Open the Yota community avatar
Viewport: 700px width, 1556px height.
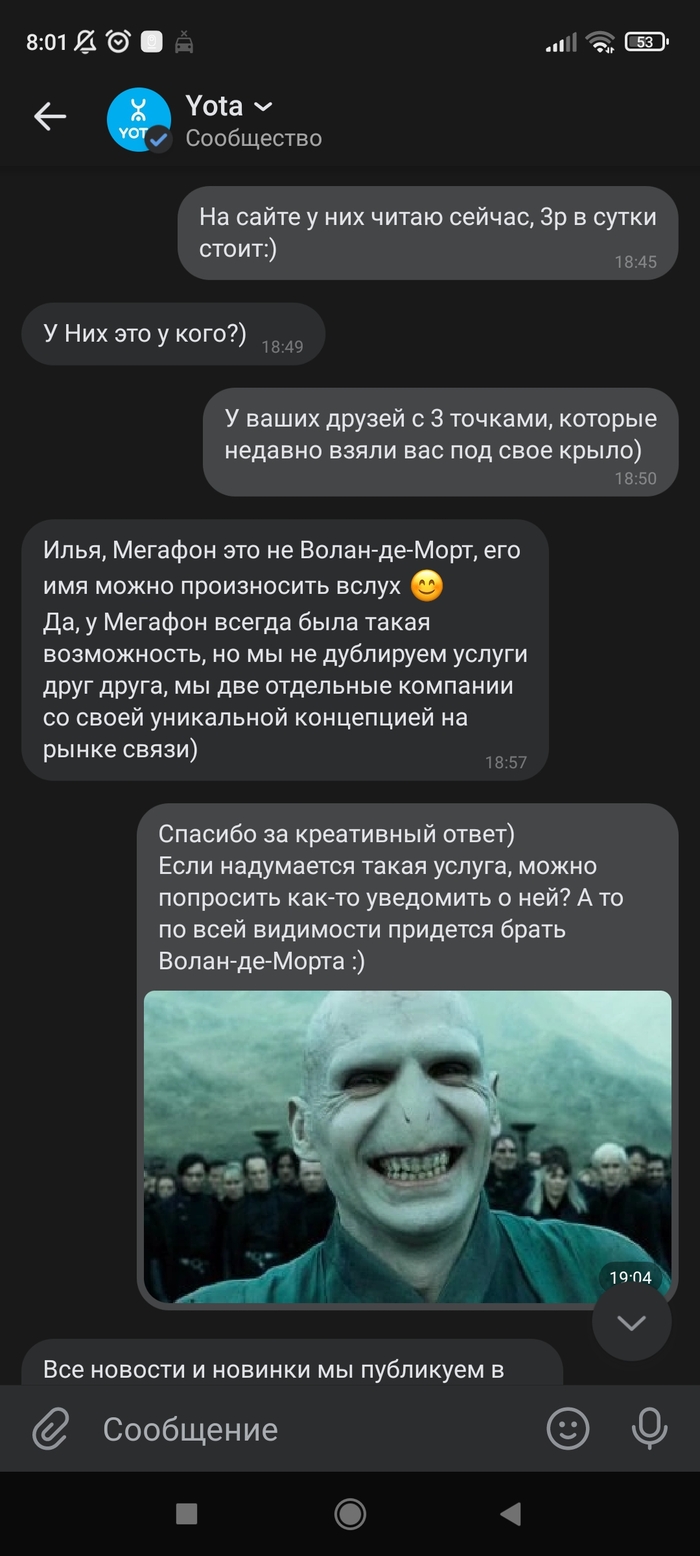pos(138,120)
